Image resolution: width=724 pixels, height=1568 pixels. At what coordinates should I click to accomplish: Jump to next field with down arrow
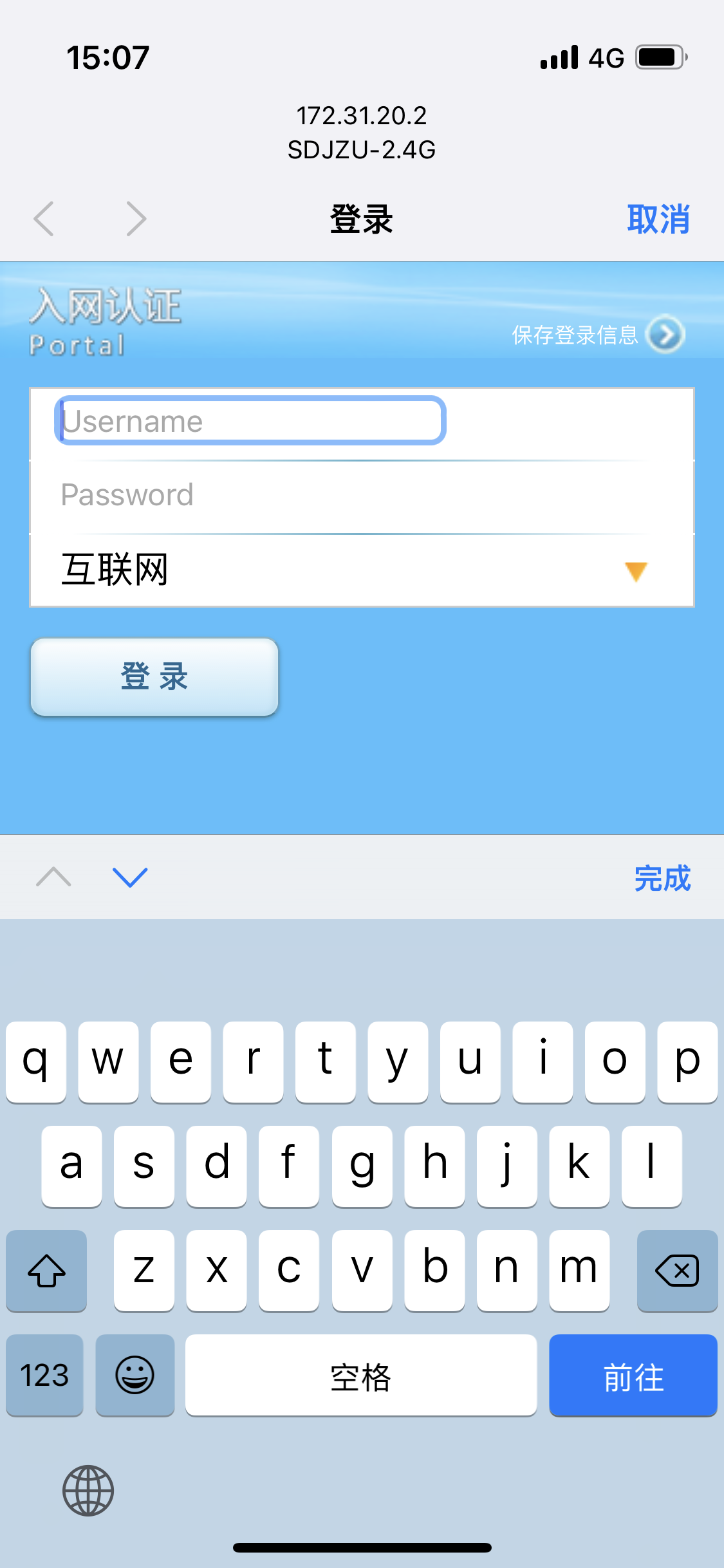click(x=130, y=877)
